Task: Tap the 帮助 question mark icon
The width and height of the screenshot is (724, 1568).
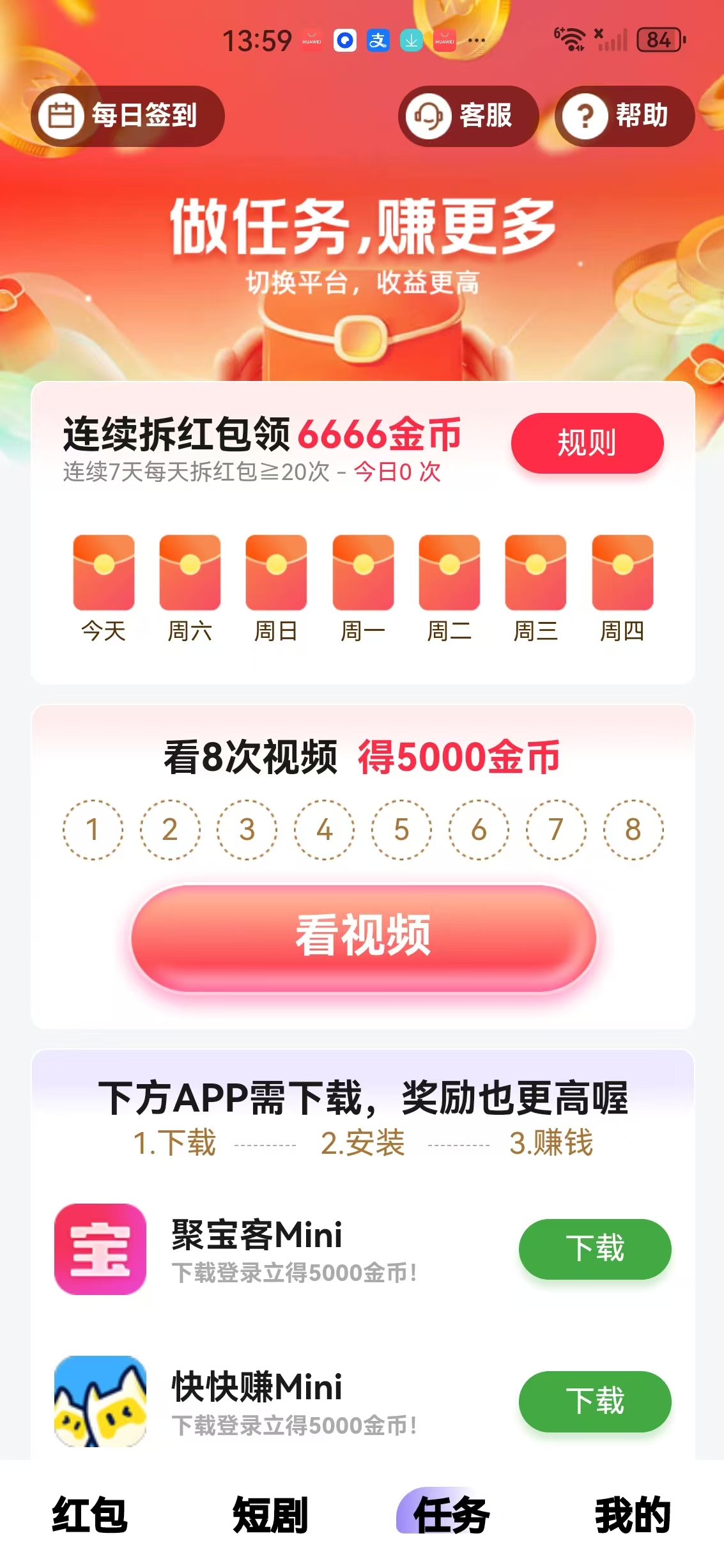Action: [x=585, y=116]
